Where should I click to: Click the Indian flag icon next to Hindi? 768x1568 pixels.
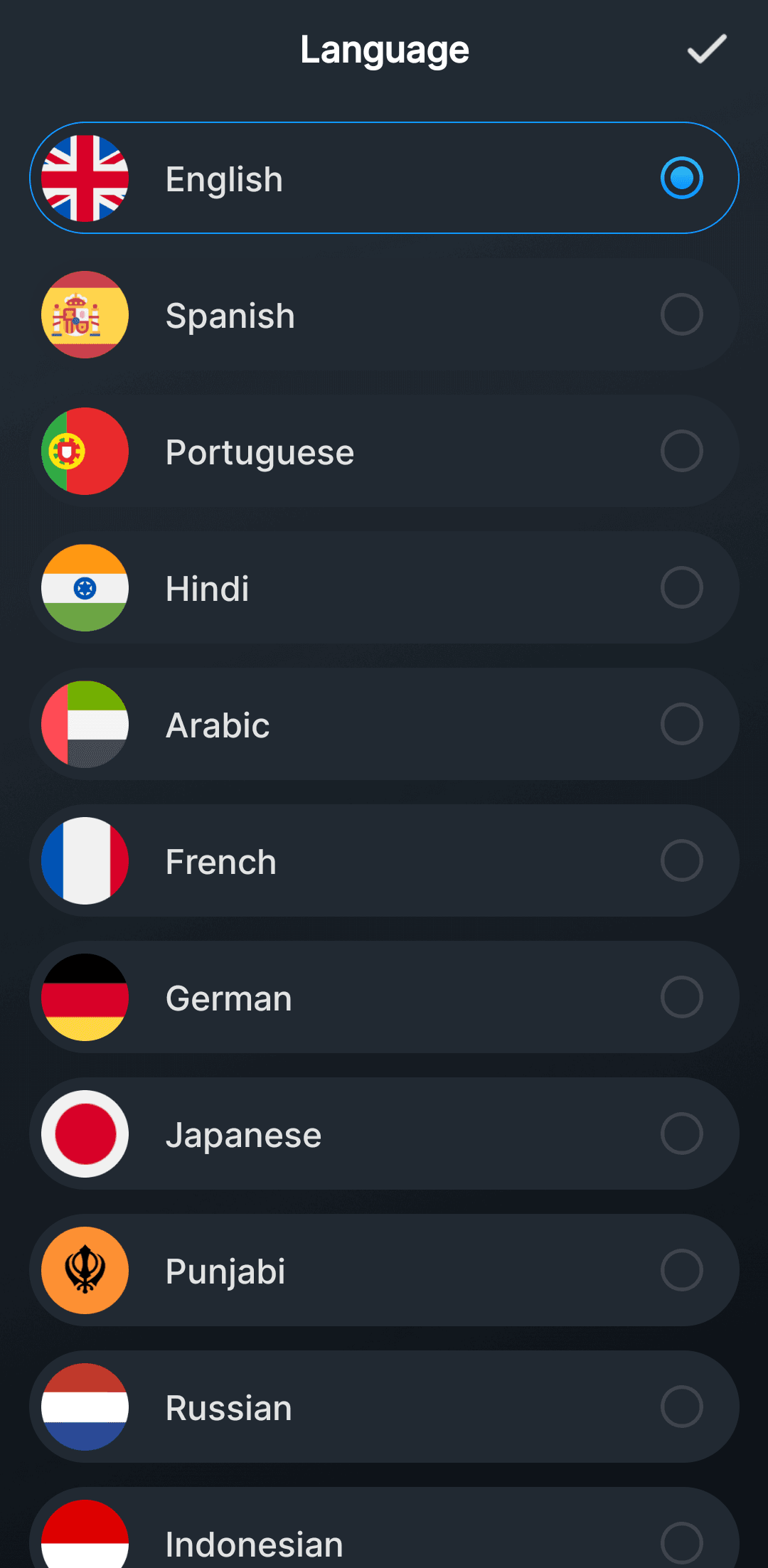[85, 587]
